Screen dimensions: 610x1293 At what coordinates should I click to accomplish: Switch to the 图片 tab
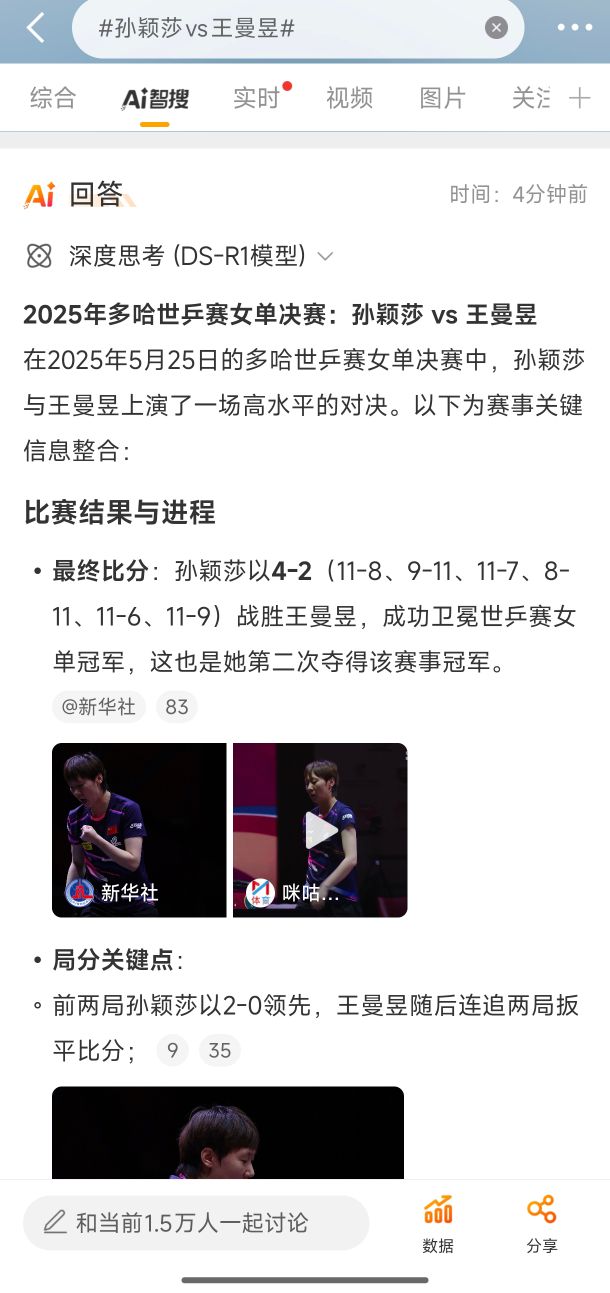443,97
